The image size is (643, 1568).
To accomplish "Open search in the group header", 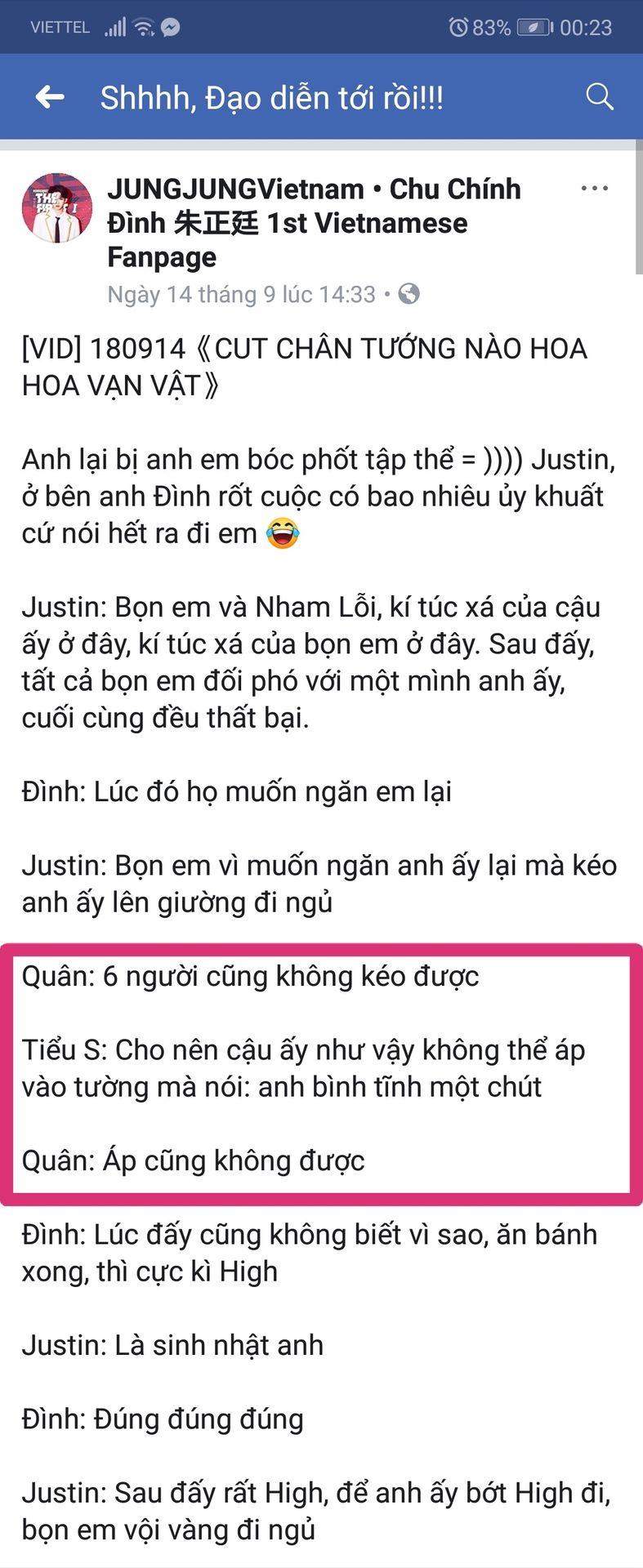I will 600,96.
